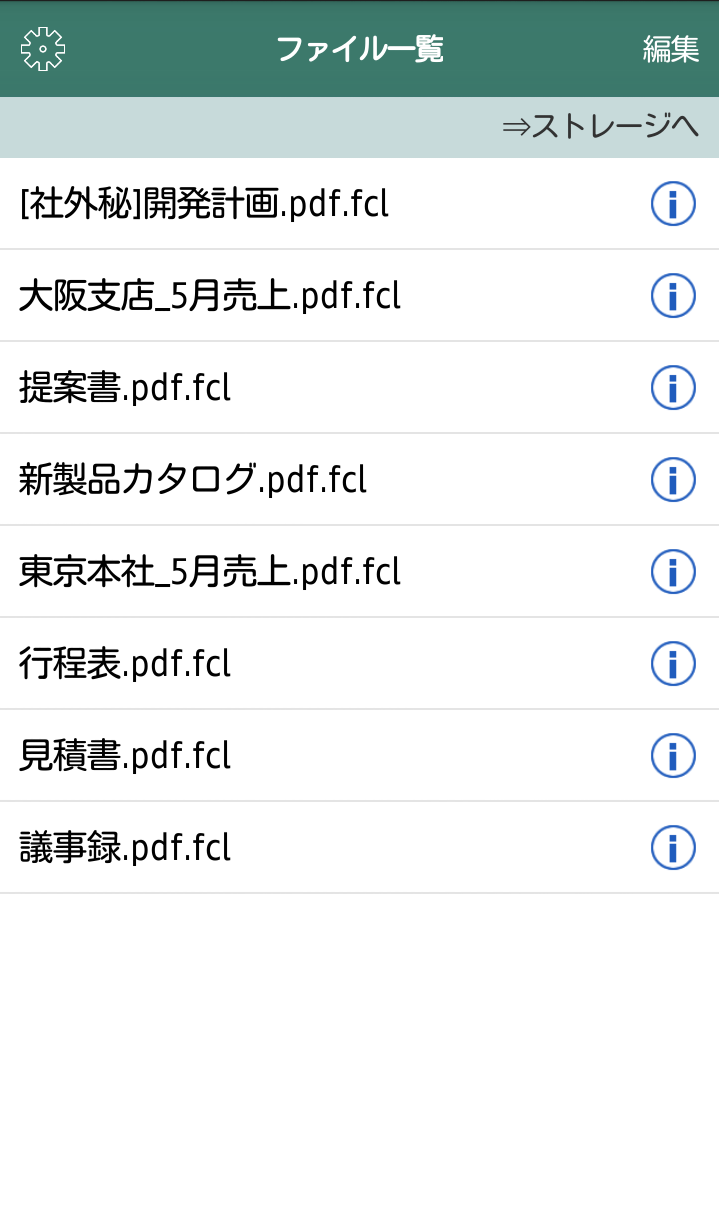Show info for [社外秘]開発計画.pdf.fcl
Screen dimensions: 719x1231
tap(673, 204)
